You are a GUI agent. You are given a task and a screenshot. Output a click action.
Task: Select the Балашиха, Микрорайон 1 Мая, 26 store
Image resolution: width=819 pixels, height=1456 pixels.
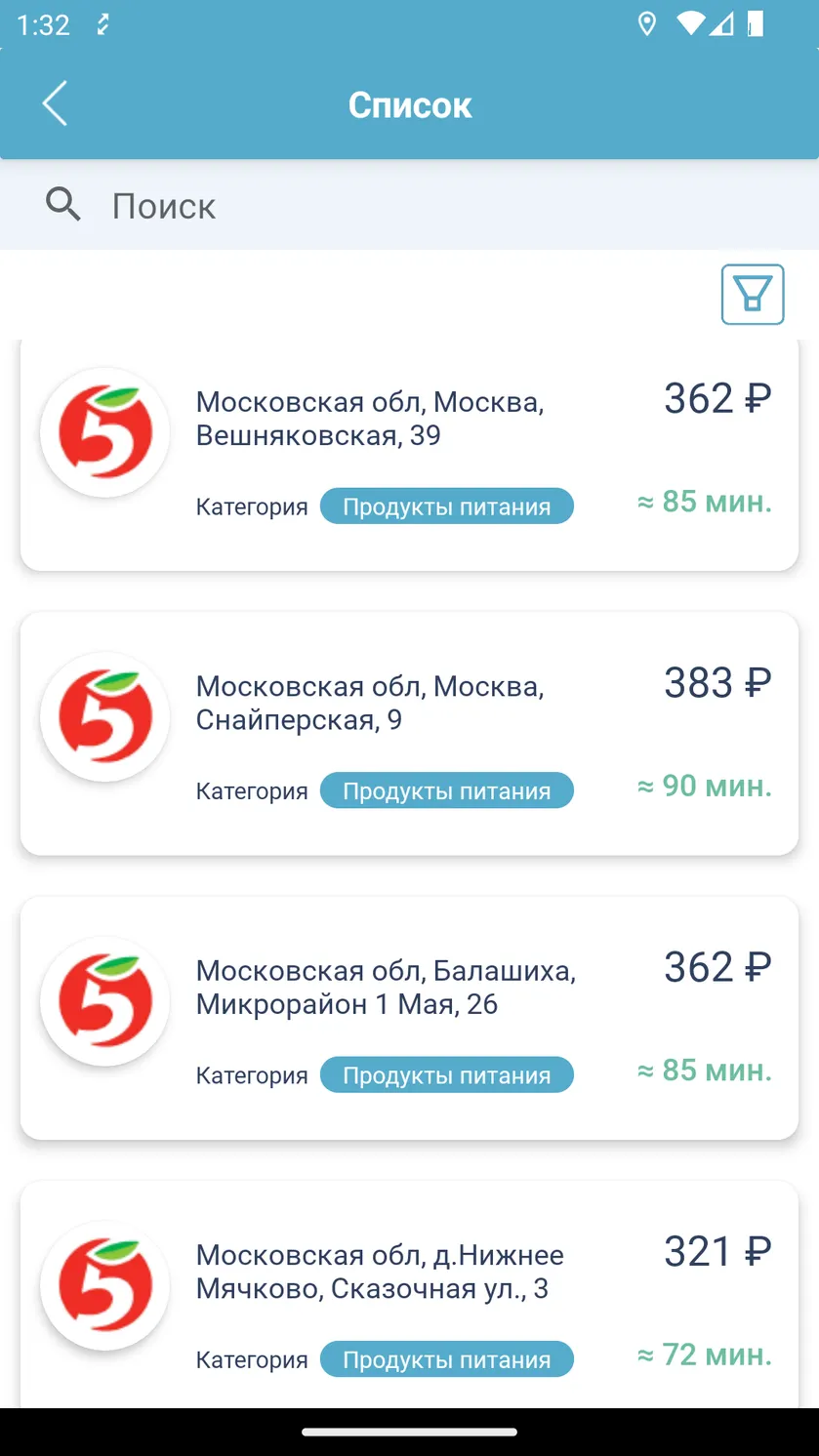[x=410, y=1018]
